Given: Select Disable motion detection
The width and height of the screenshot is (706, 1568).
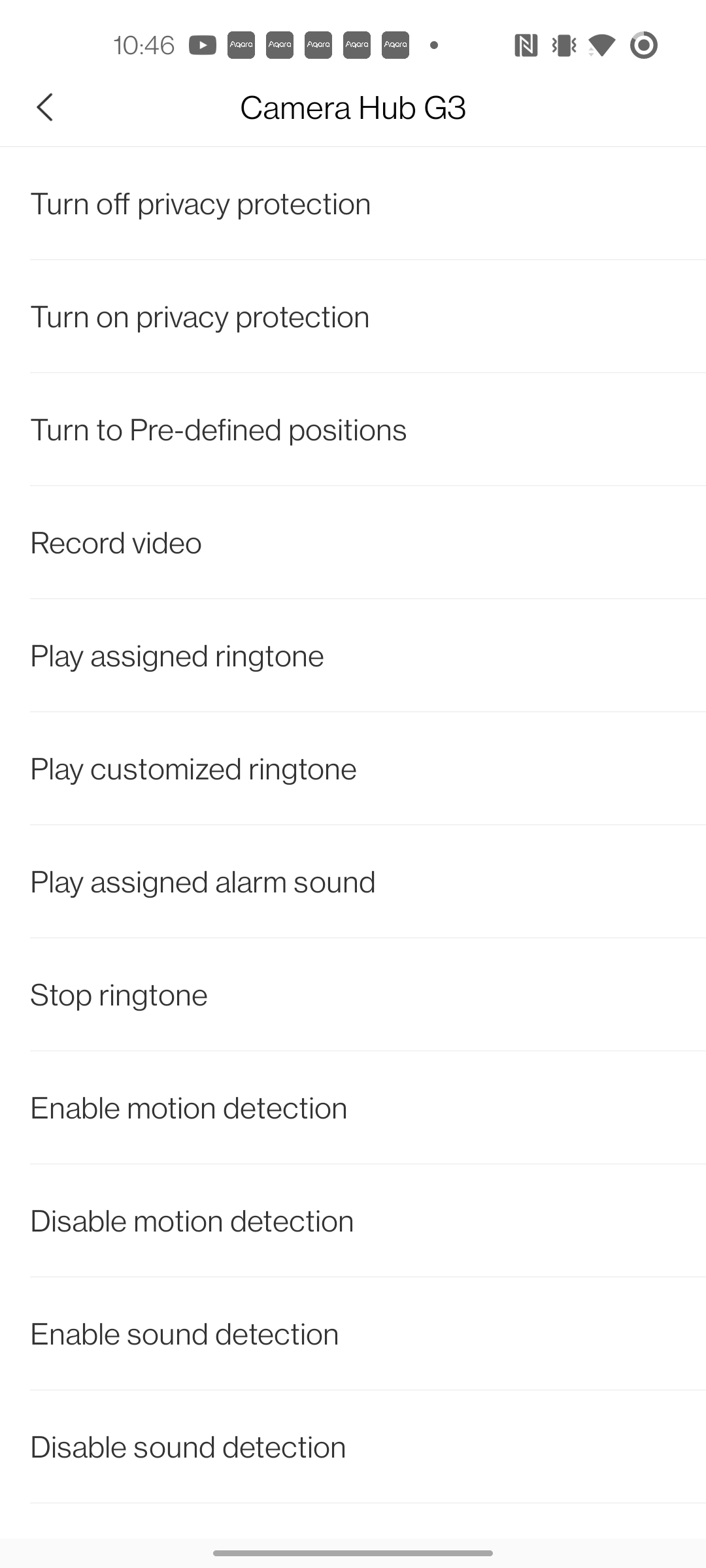Looking at the screenshot, I should pos(353,1221).
